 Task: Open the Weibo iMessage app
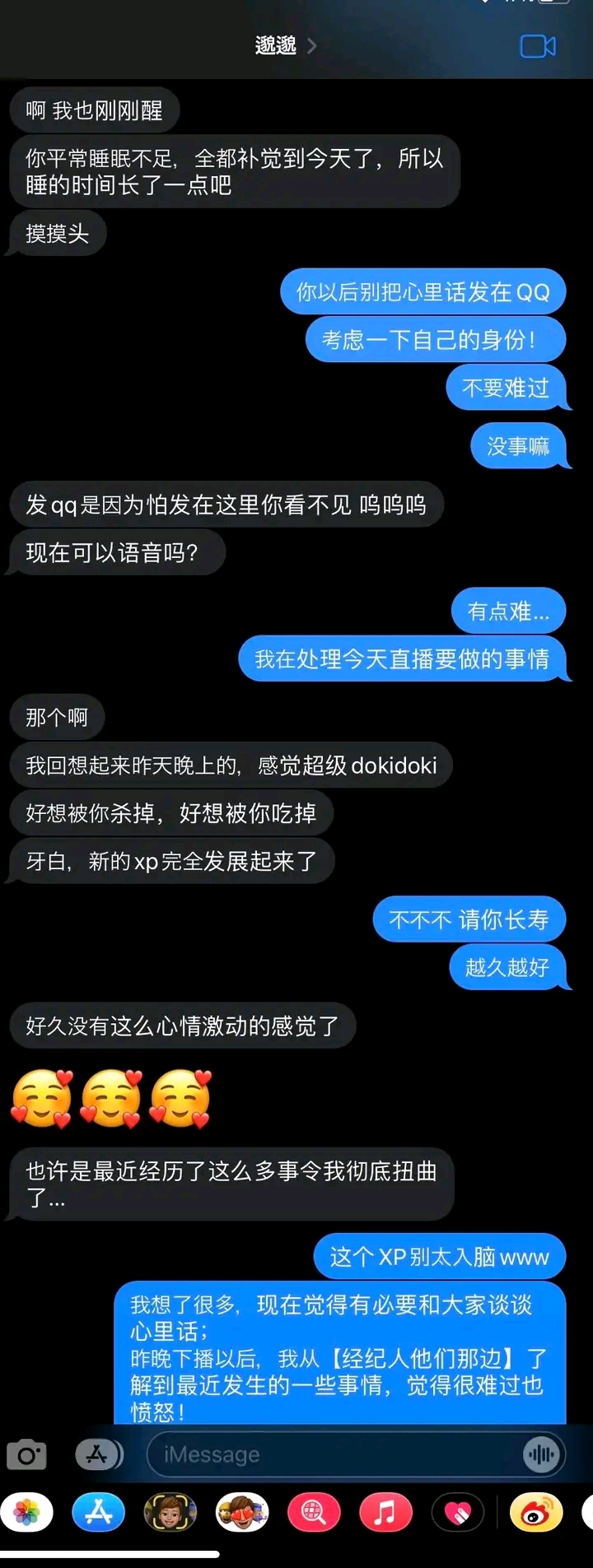pyautogui.click(x=536, y=1513)
